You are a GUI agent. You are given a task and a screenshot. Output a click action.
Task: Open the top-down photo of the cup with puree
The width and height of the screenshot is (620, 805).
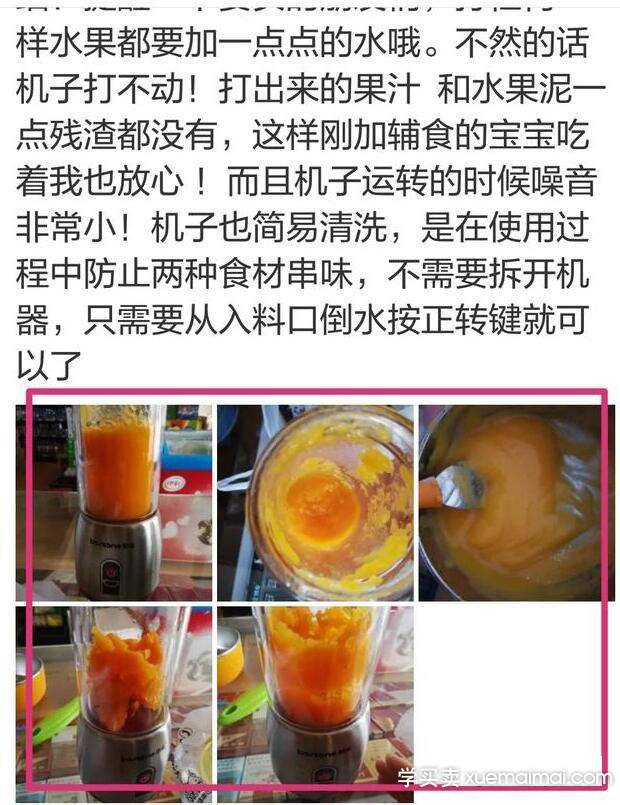point(315,502)
